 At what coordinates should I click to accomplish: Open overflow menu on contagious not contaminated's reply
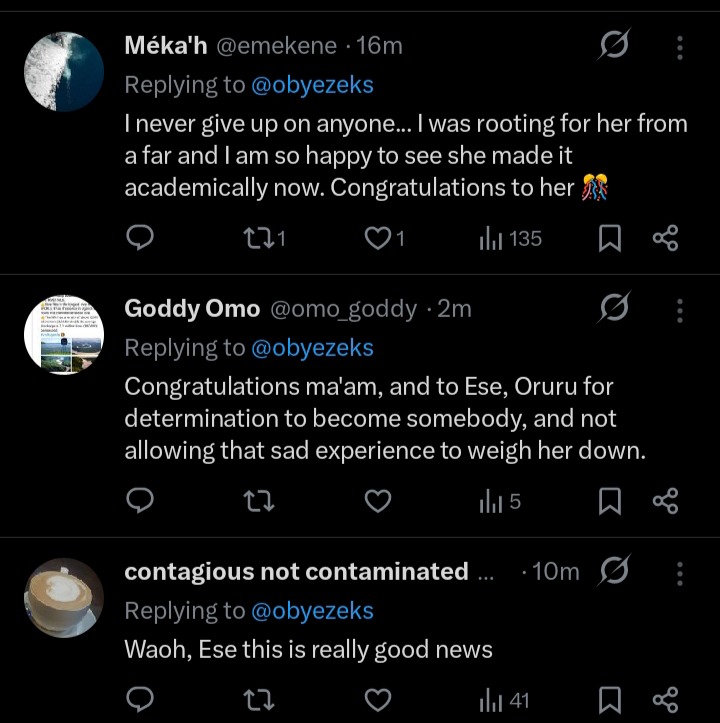tap(680, 573)
